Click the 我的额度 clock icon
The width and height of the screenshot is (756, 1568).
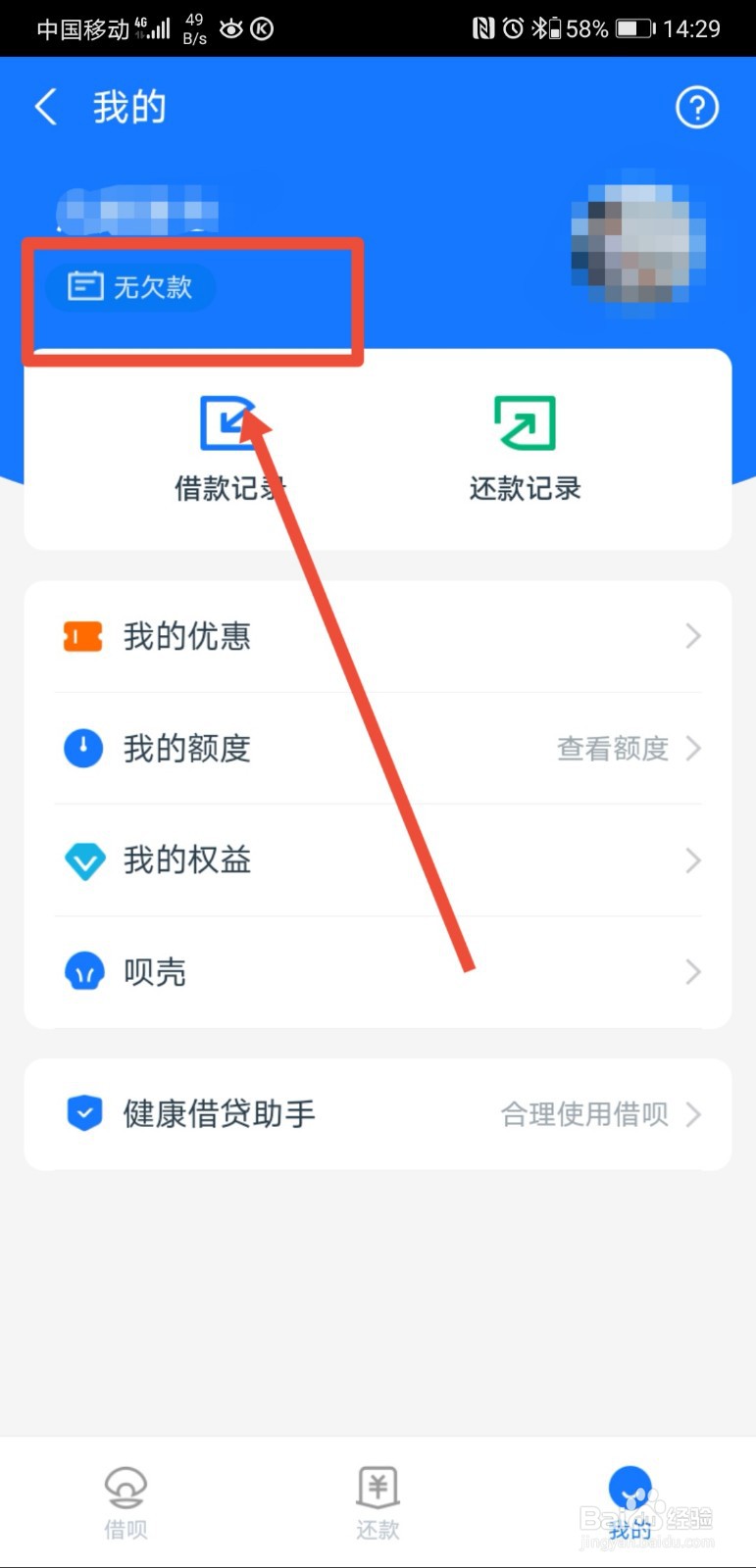pyautogui.click(x=82, y=748)
